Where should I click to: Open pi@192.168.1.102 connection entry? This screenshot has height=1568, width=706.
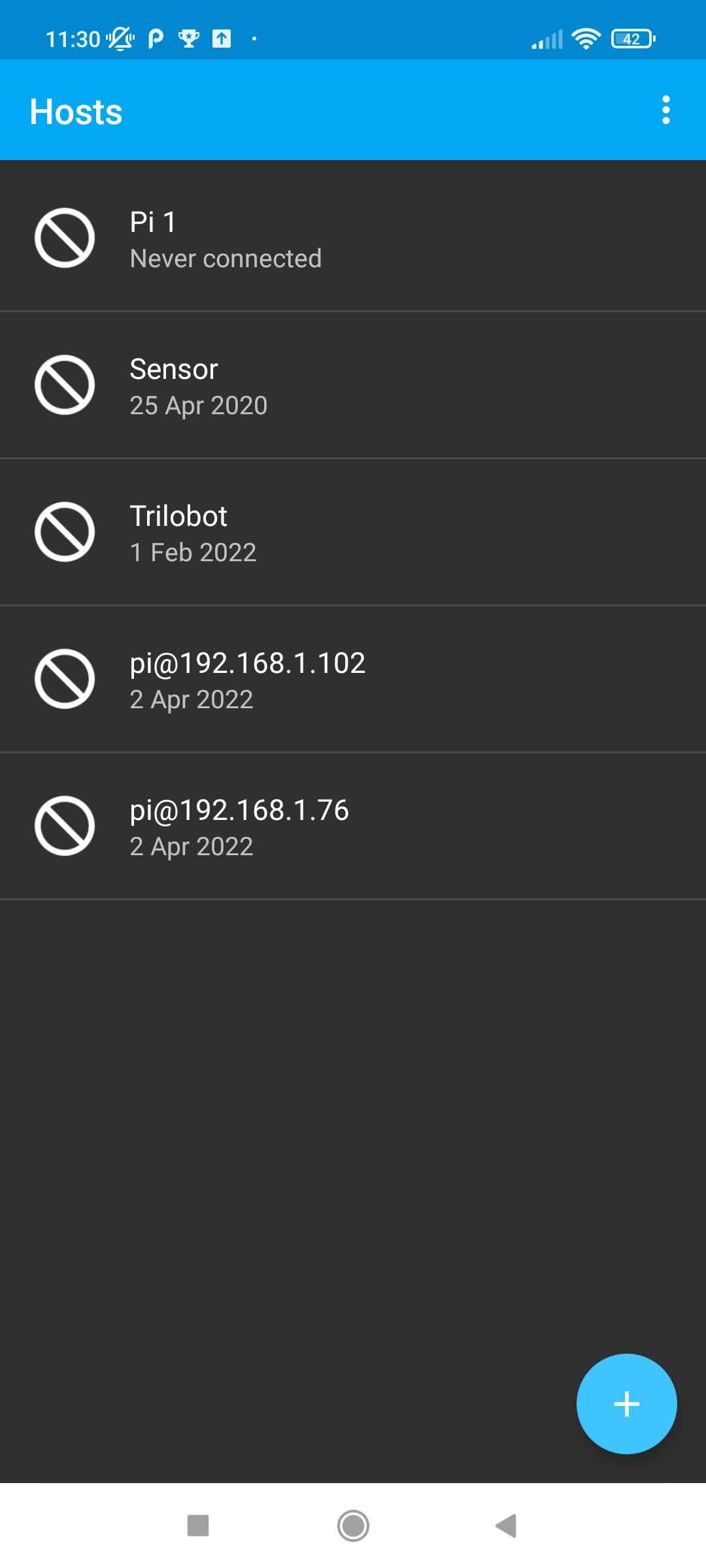(353, 679)
